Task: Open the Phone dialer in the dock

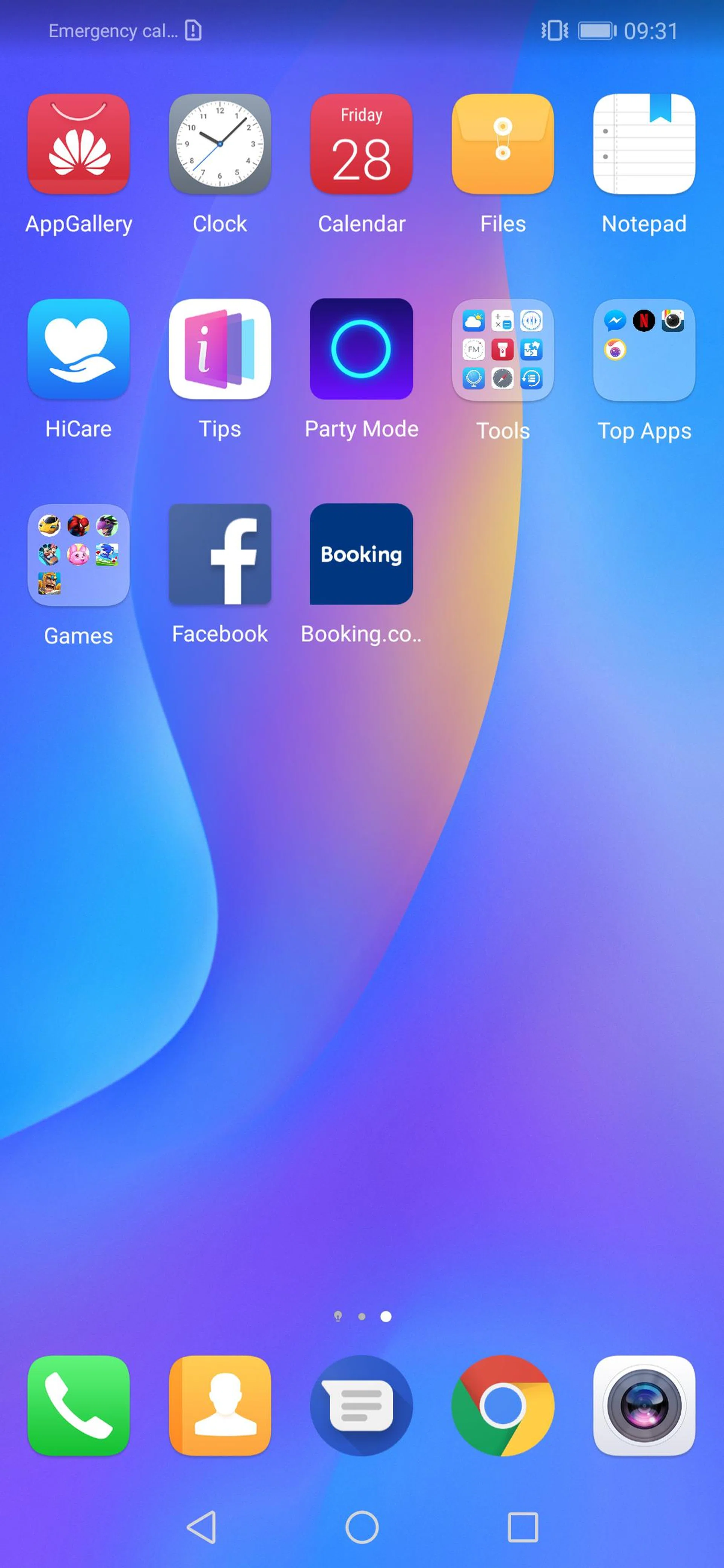Action: pos(78,1406)
